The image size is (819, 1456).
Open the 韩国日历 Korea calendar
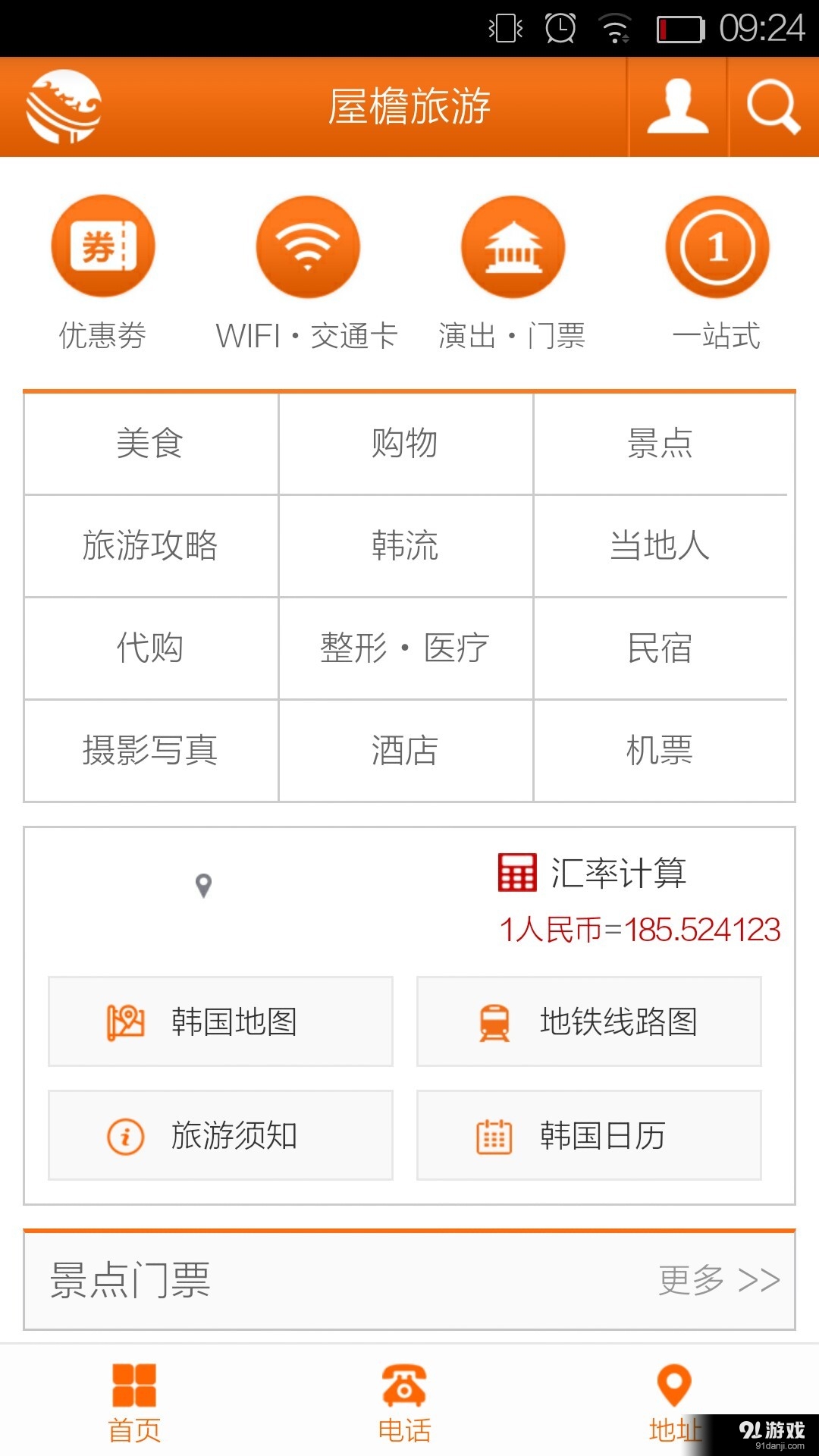pos(589,1135)
